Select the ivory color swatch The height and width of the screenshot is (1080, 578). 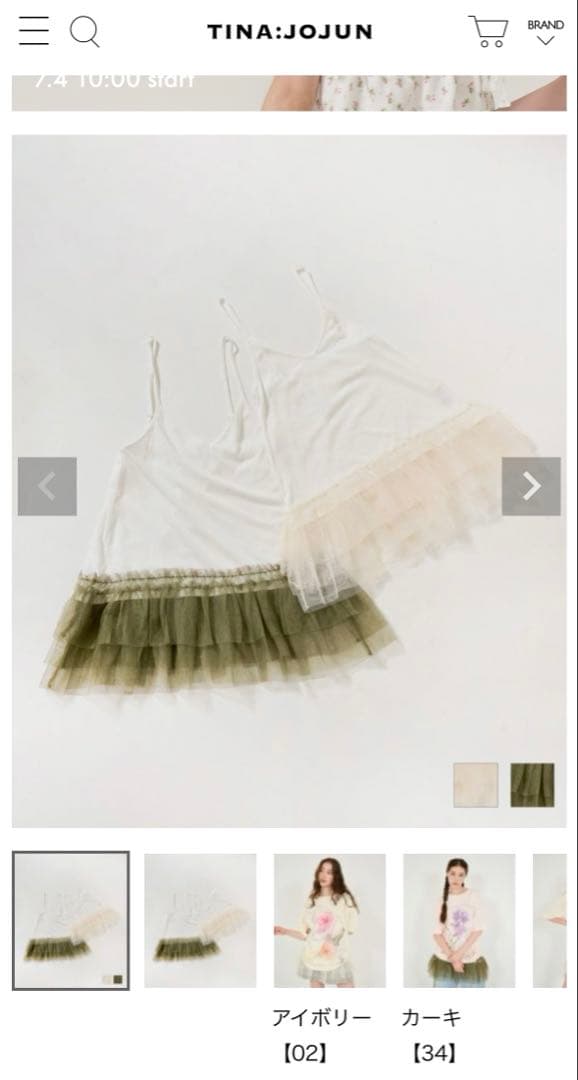(475, 785)
